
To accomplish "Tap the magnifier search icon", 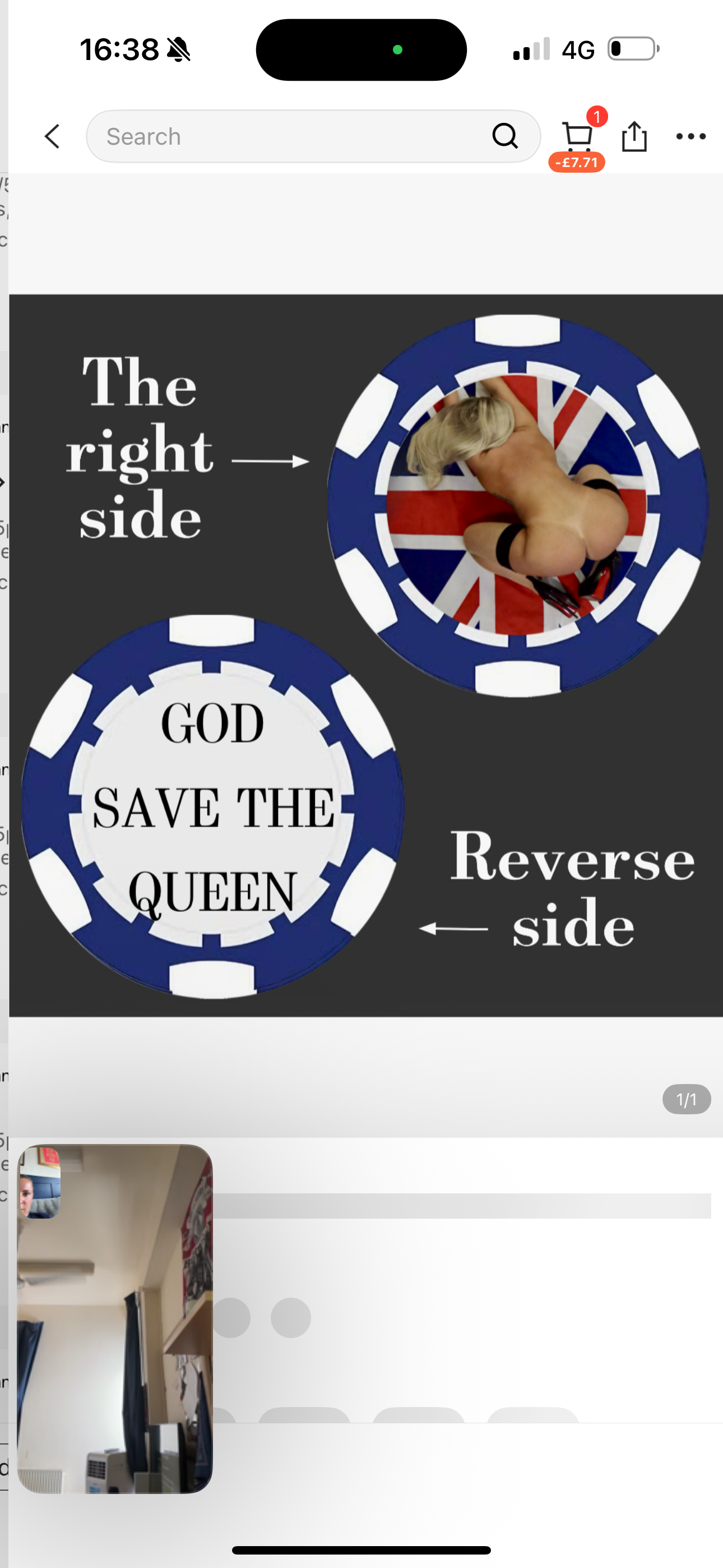I will tap(504, 136).
